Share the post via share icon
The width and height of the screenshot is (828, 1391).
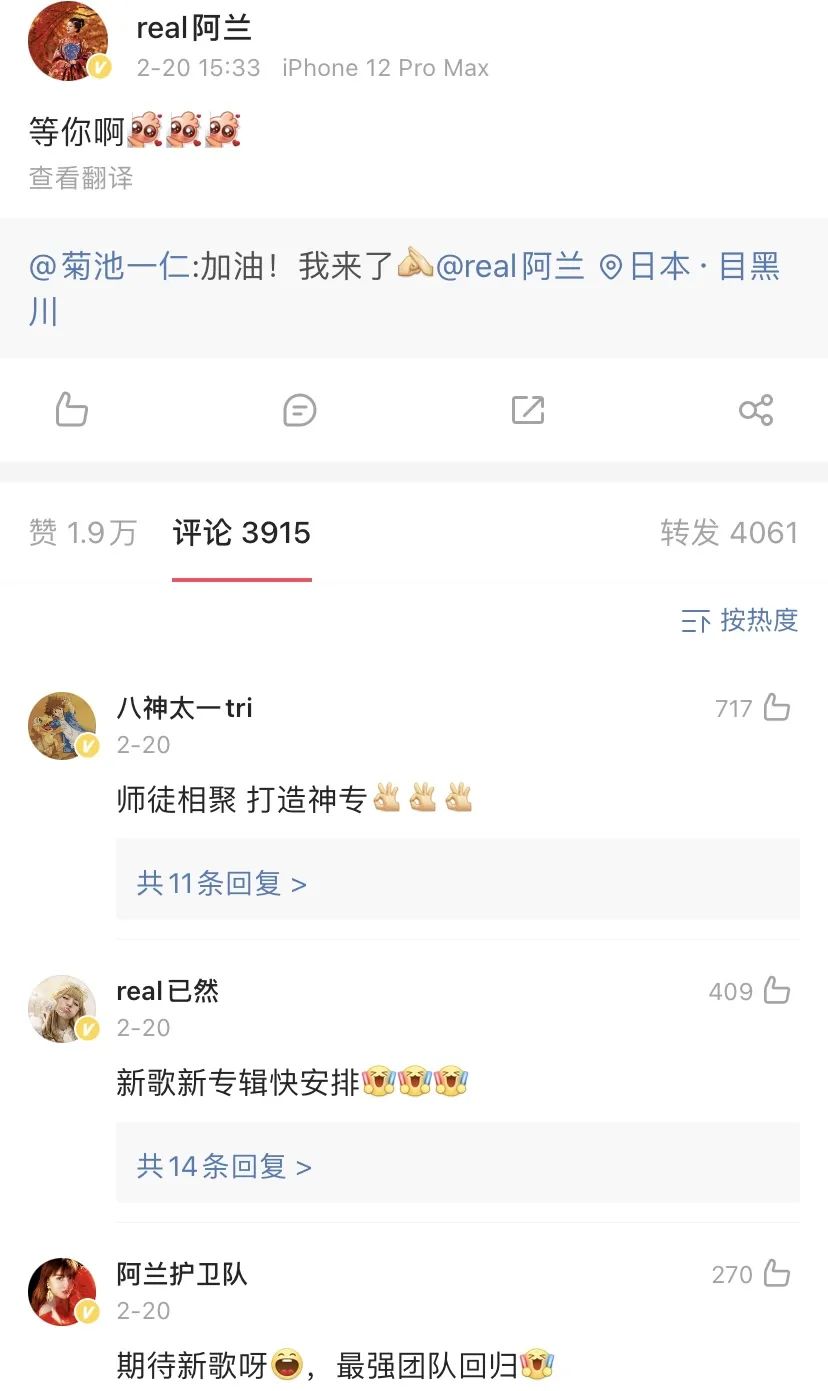(x=755, y=410)
